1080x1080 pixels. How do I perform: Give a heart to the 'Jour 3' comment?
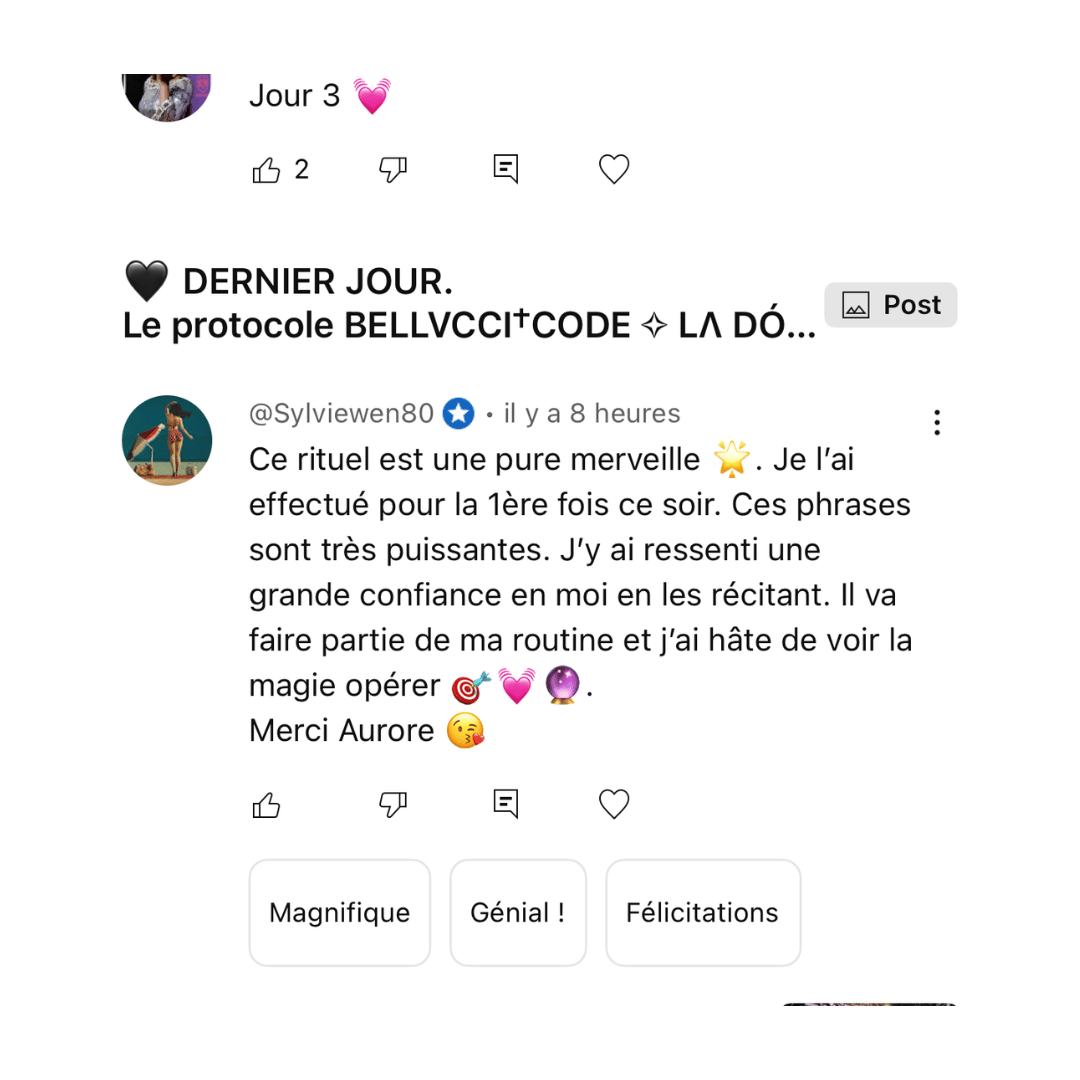click(614, 170)
